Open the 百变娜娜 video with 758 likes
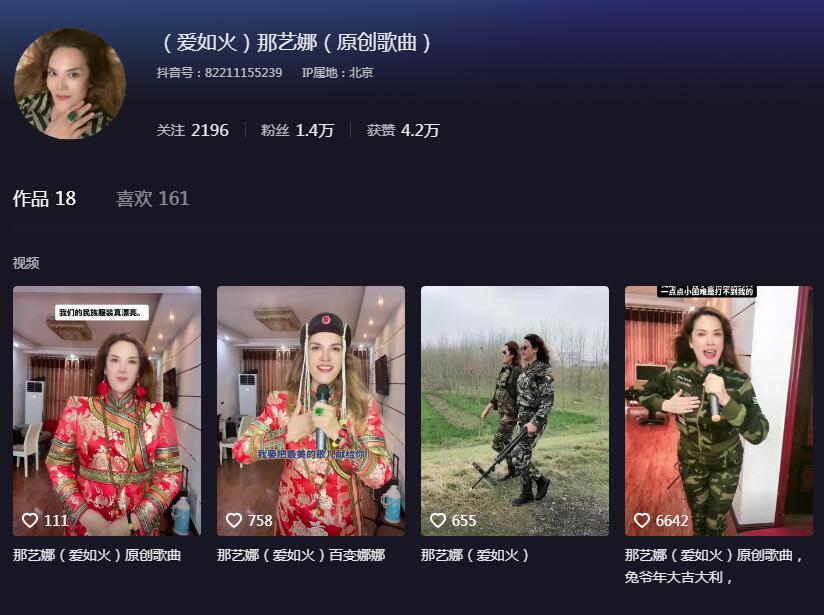This screenshot has width=824, height=615. pyautogui.click(x=311, y=410)
